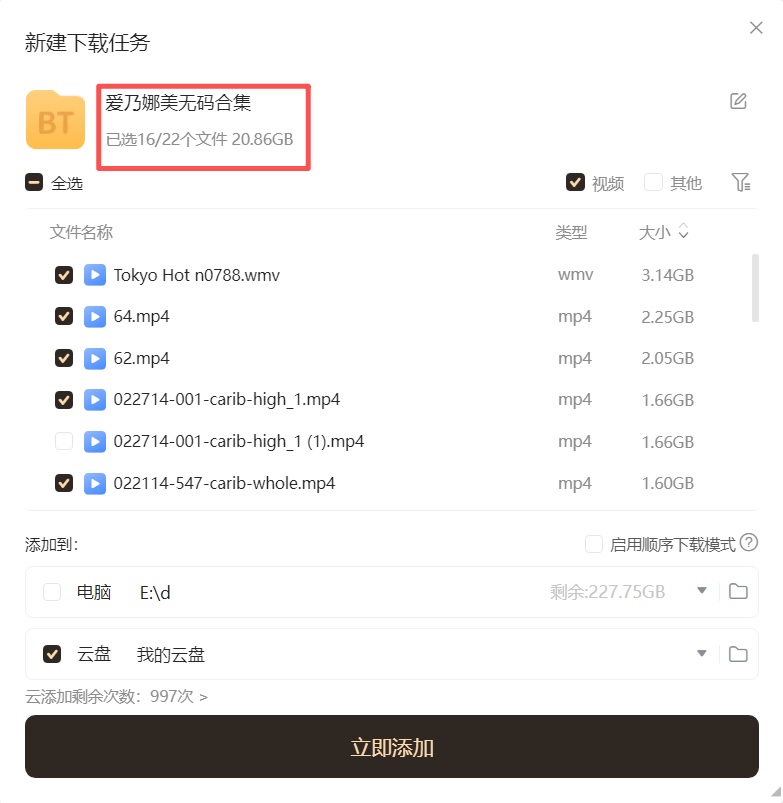Enable 启用顺序下载模式 checkbox
This screenshot has height=803, width=783.
pyautogui.click(x=594, y=544)
